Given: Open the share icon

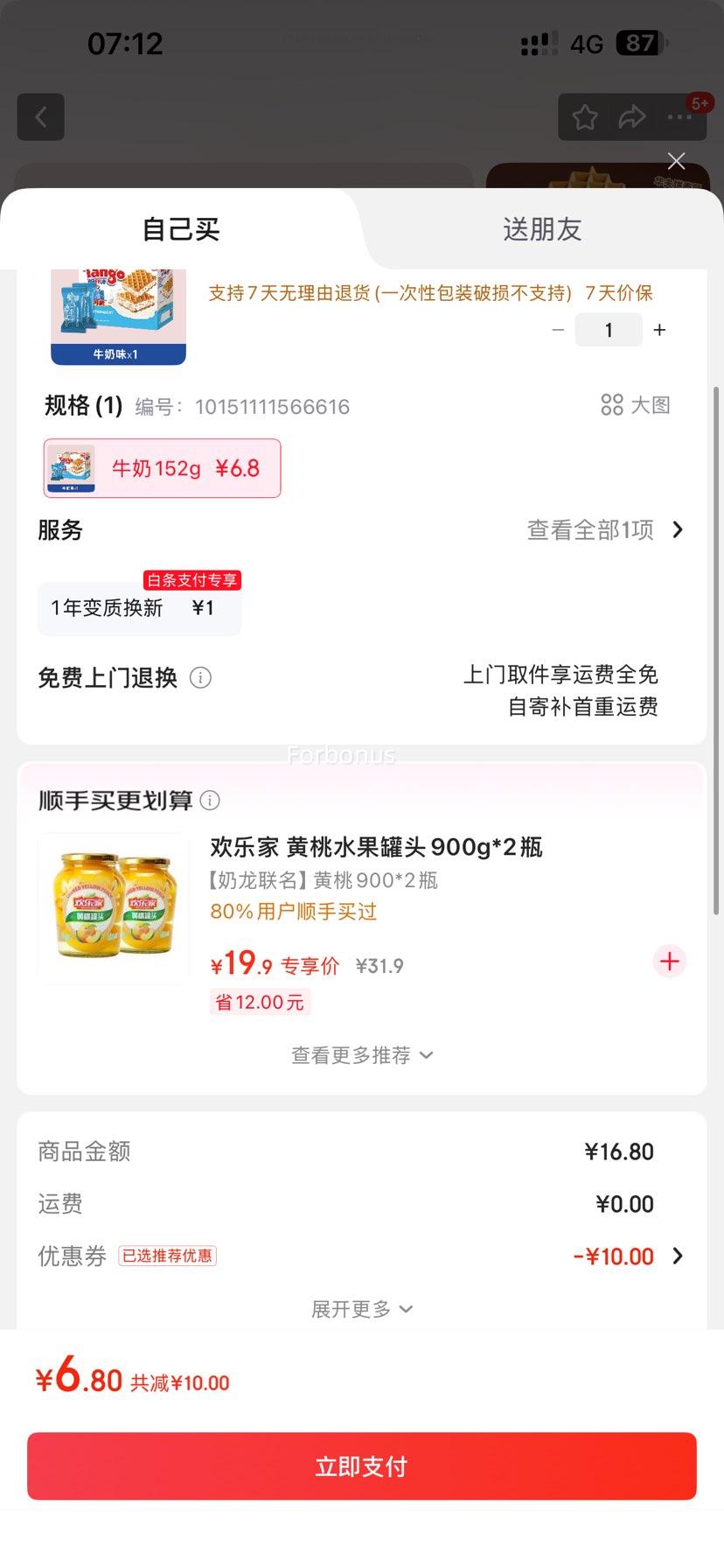Looking at the screenshot, I should (631, 116).
